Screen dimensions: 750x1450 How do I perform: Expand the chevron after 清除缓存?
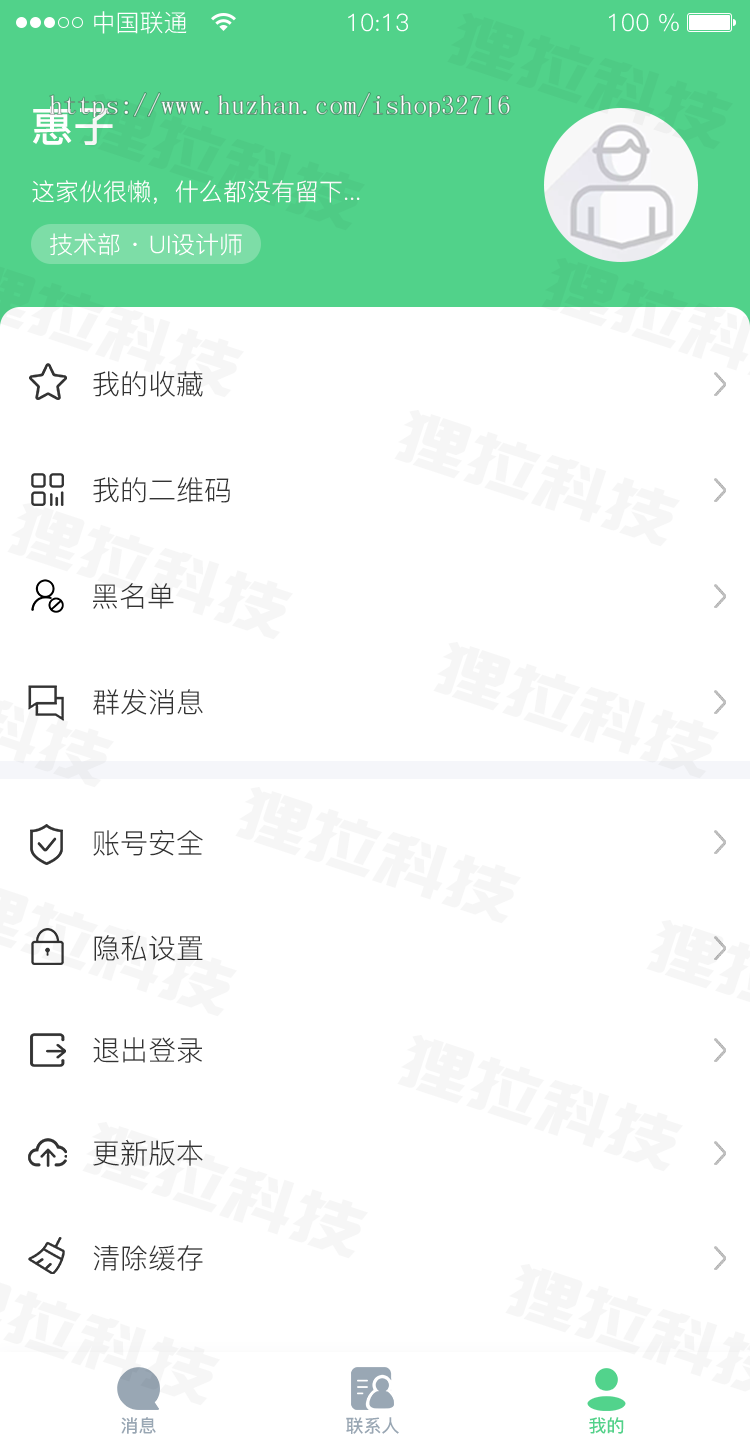[720, 1258]
